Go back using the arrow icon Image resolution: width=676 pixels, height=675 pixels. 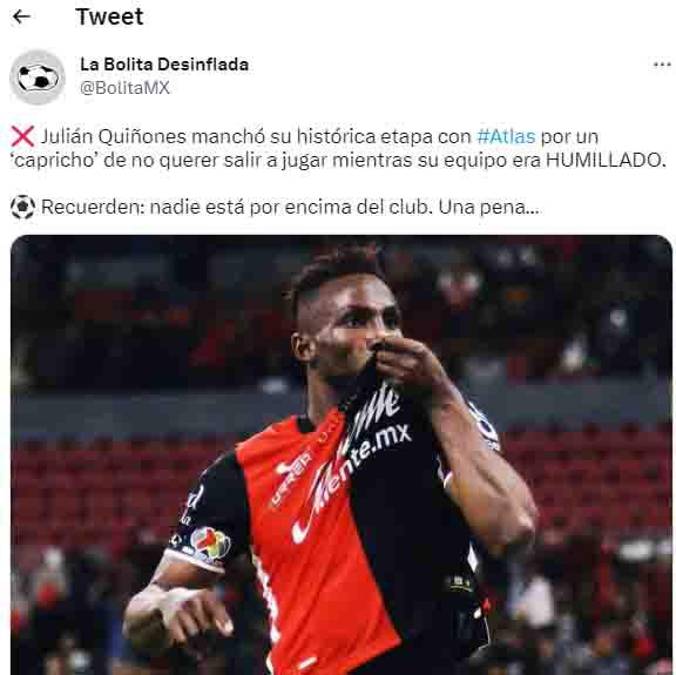pos(21,17)
